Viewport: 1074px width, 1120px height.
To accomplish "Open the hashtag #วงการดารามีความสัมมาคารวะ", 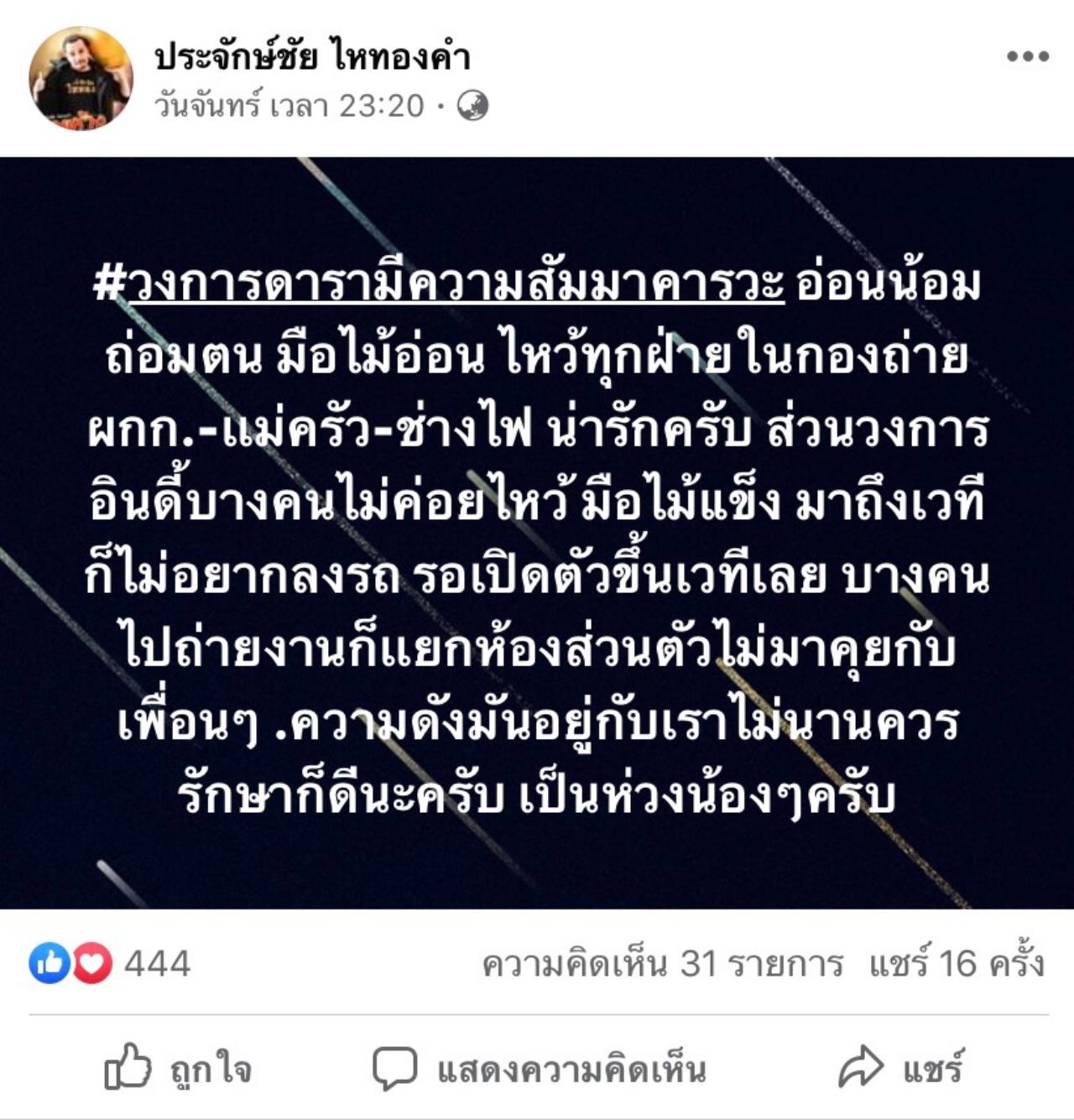I will (439, 284).
